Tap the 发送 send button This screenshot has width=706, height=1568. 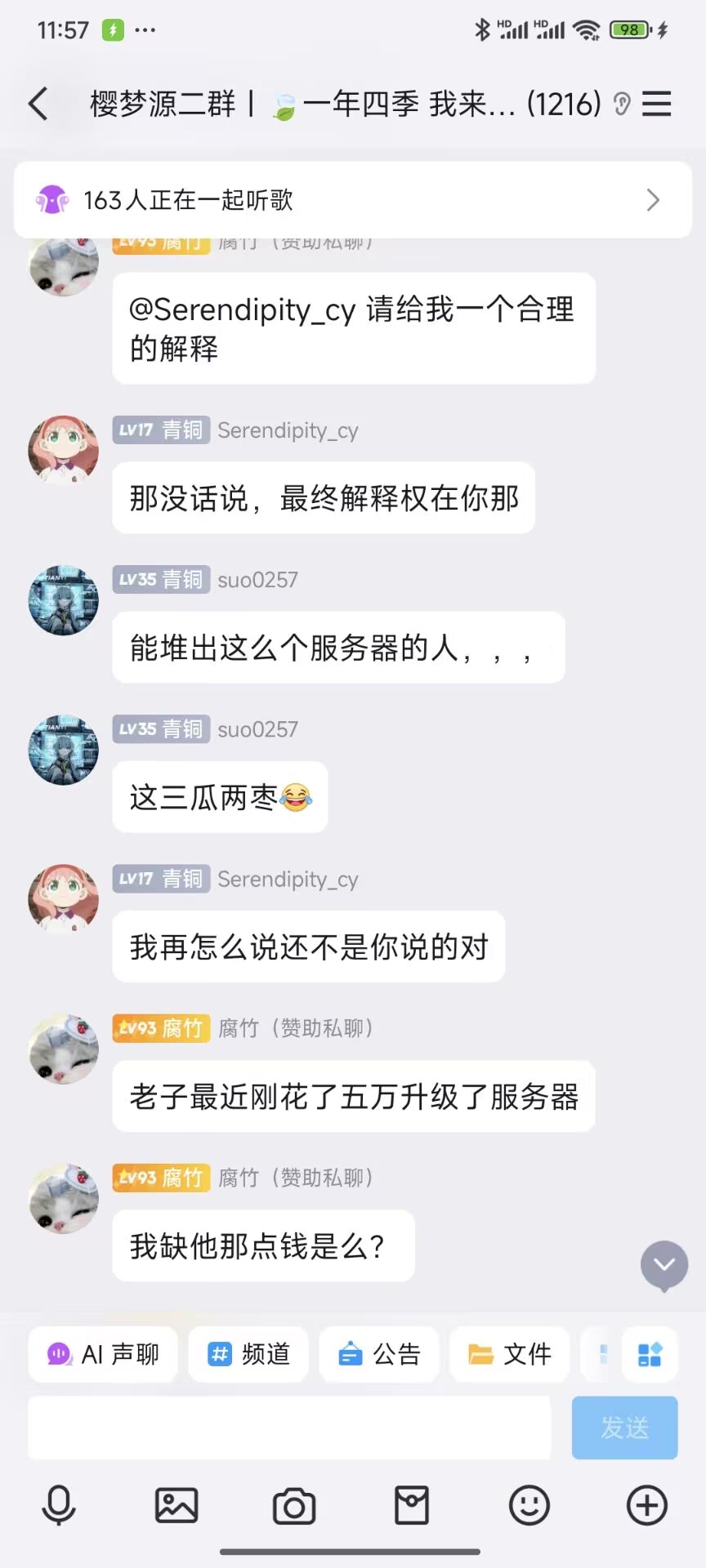tap(624, 1427)
